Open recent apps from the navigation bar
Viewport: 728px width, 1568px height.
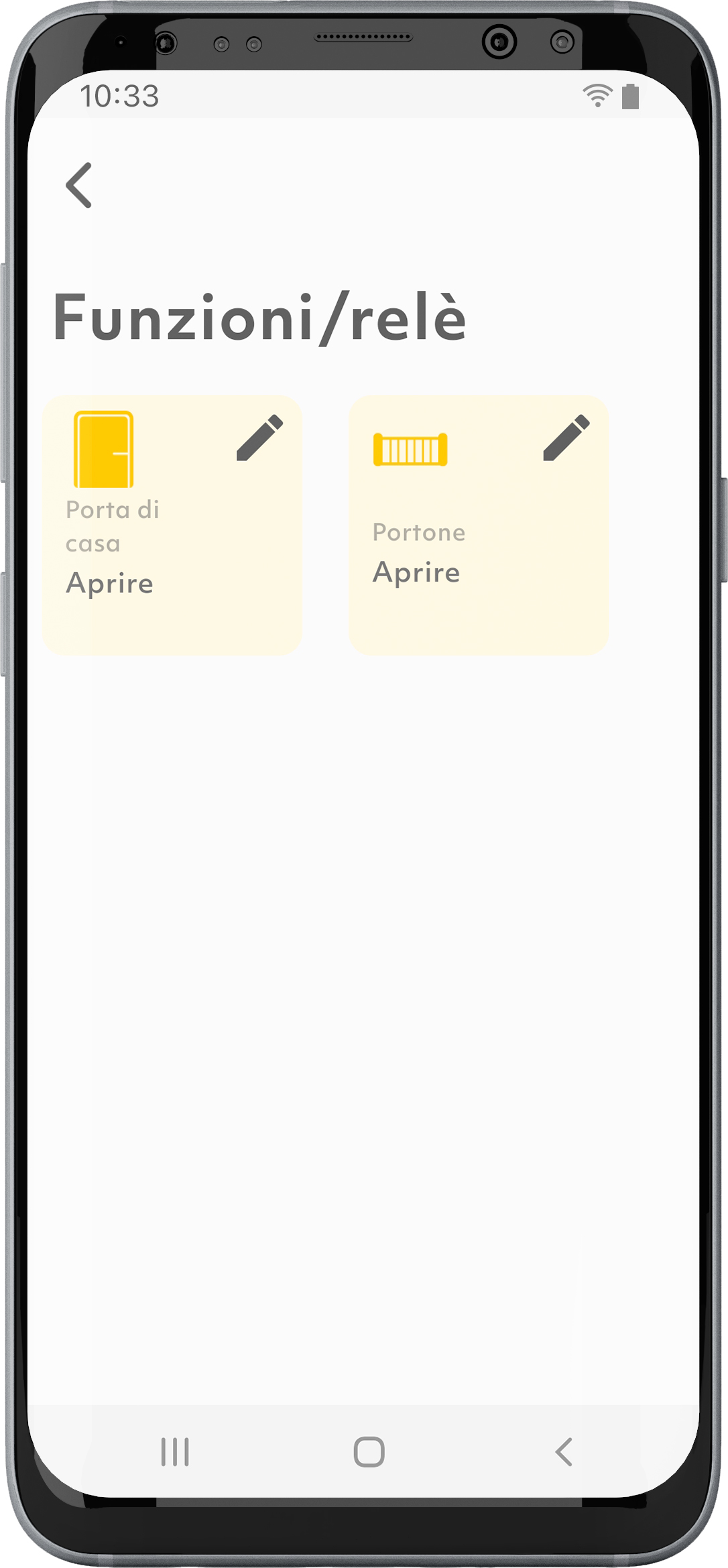pyautogui.click(x=175, y=1452)
